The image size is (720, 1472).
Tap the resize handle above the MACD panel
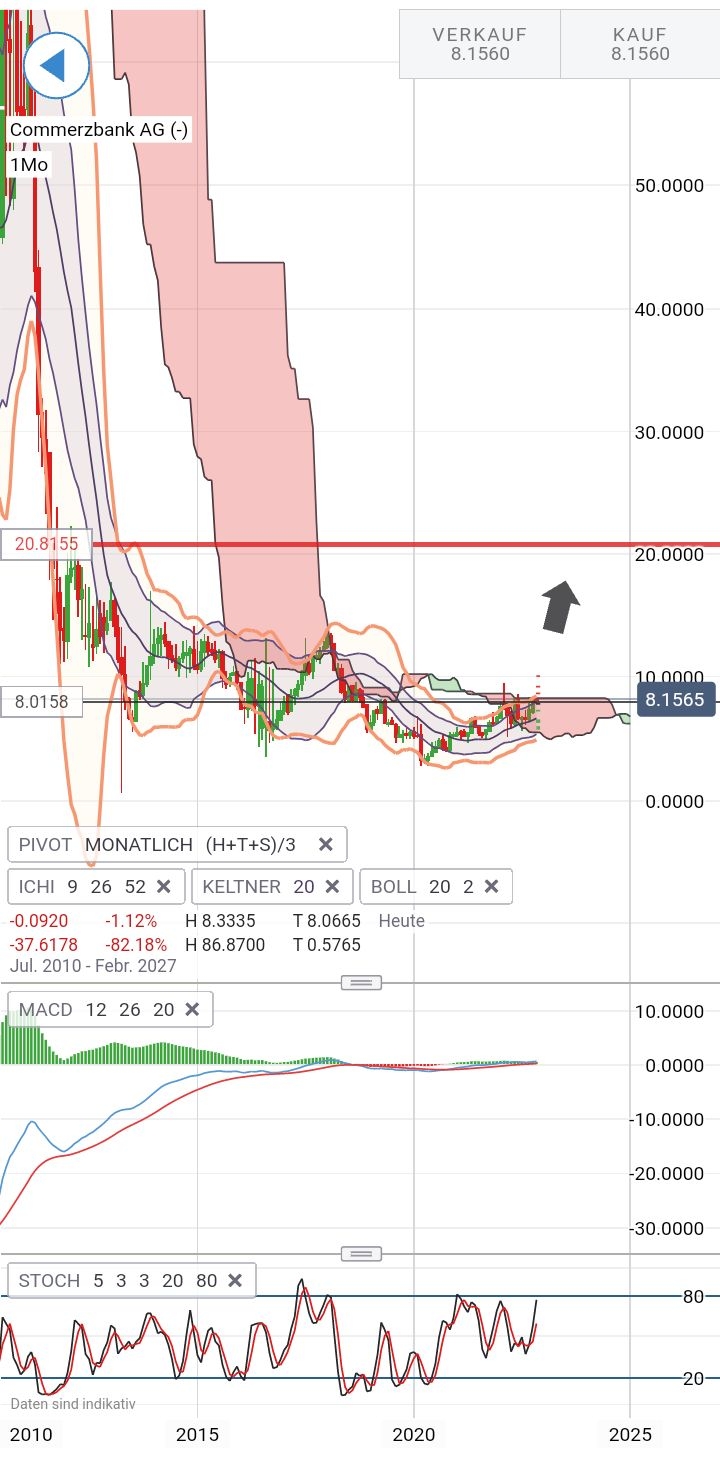click(x=361, y=983)
